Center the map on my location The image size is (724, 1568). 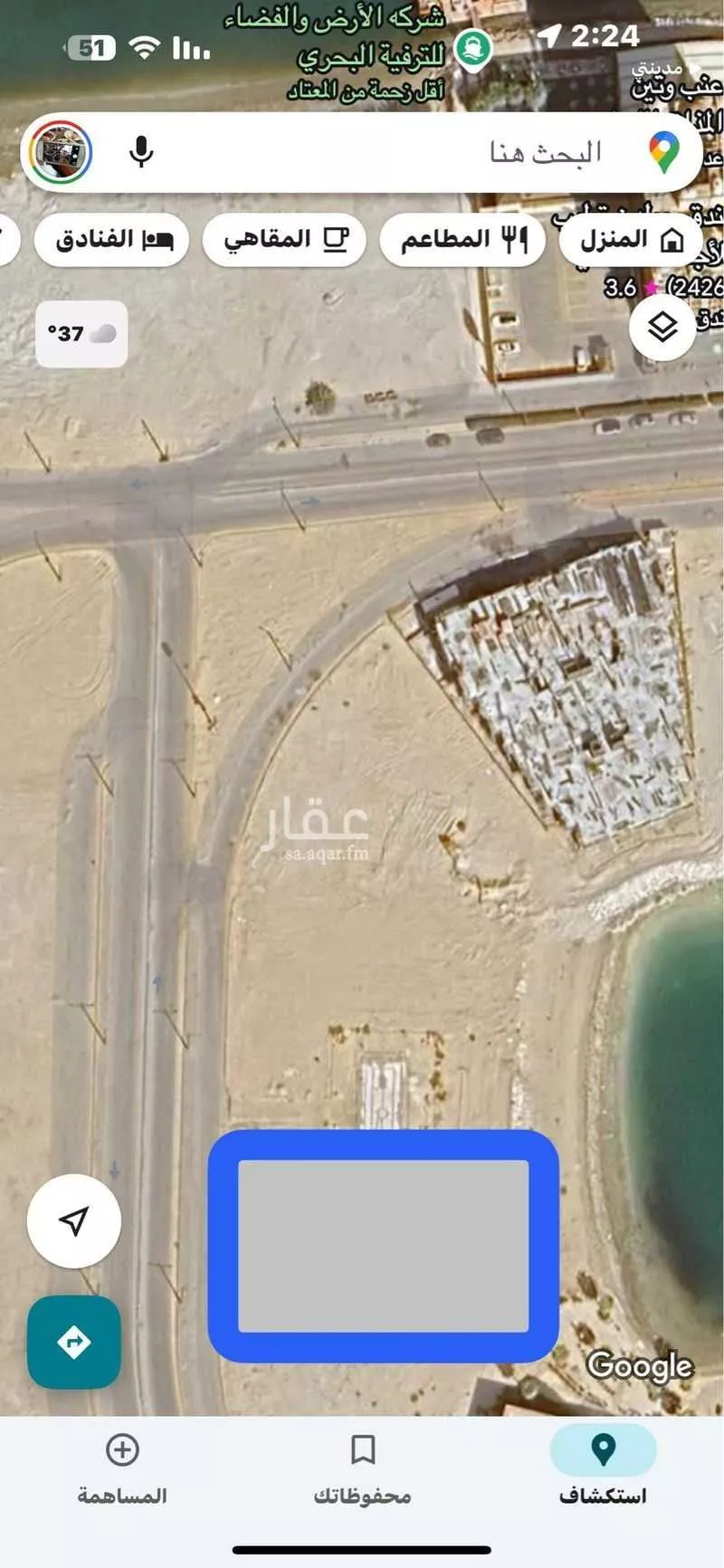coord(74,1220)
